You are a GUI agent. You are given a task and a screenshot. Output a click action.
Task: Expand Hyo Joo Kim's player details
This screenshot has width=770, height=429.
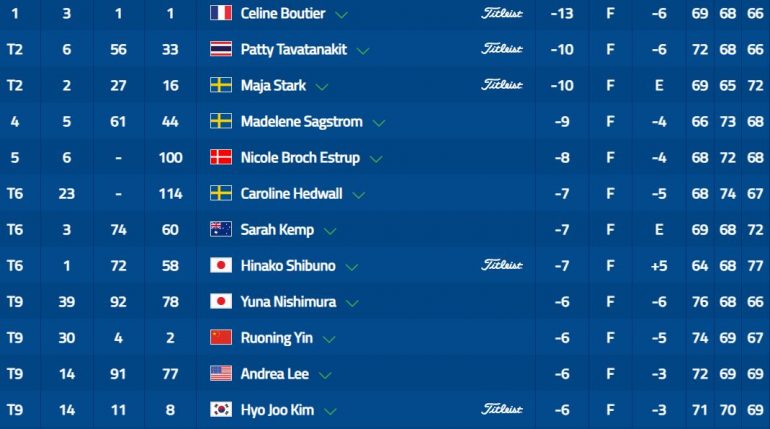331,411
